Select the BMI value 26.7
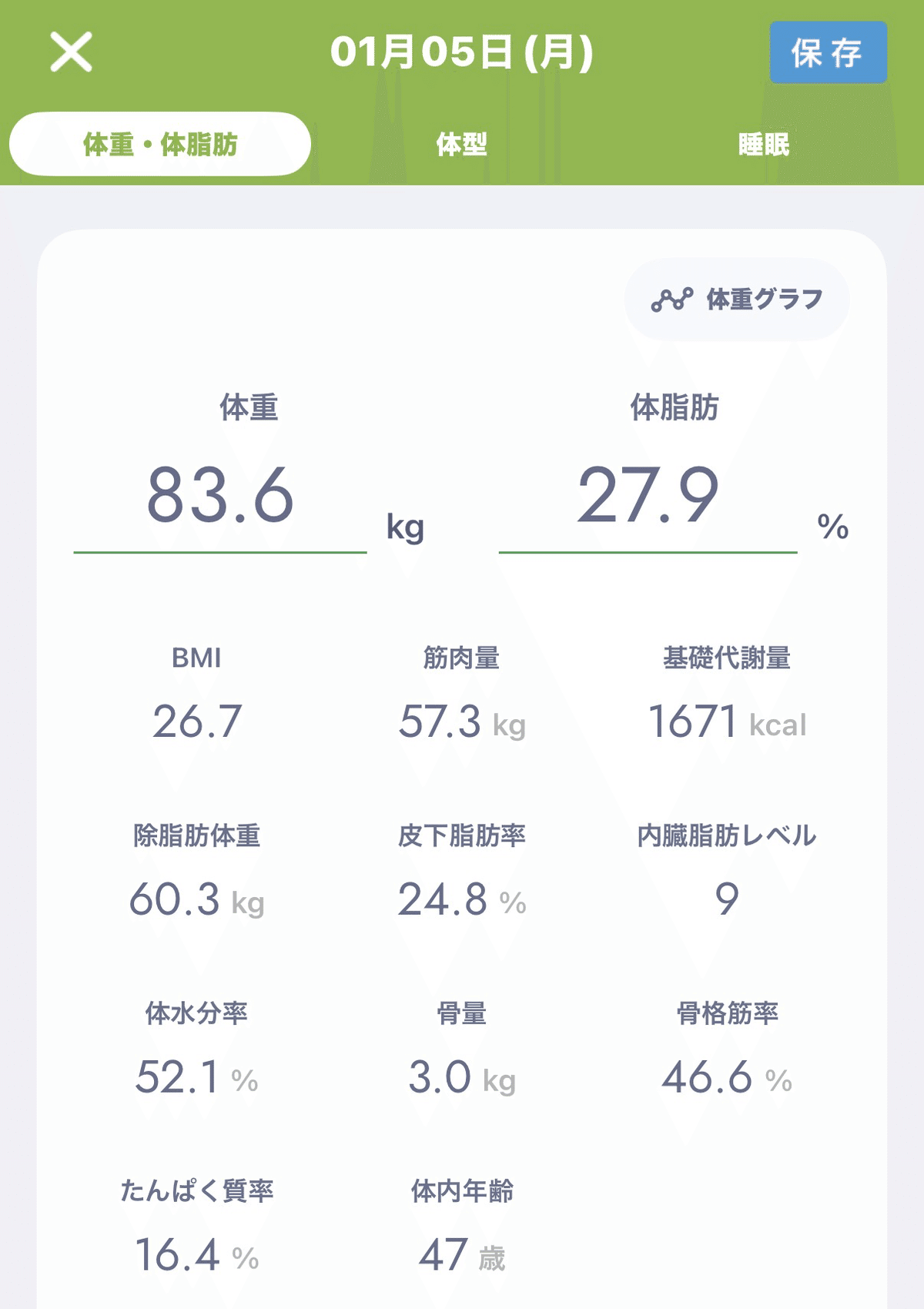924x1309 pixels. click(x=197, y=720)
